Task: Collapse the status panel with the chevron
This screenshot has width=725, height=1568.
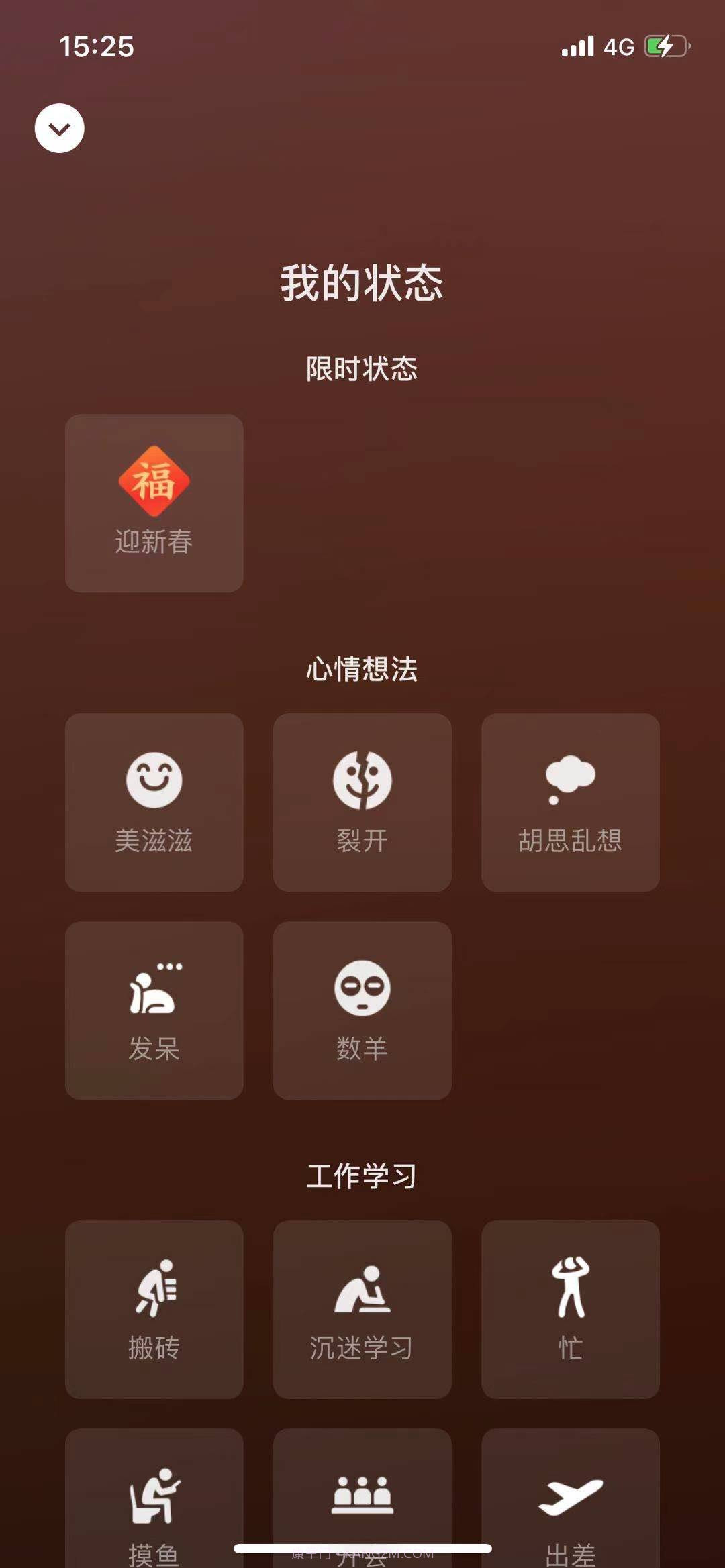Action: point(58,128)
